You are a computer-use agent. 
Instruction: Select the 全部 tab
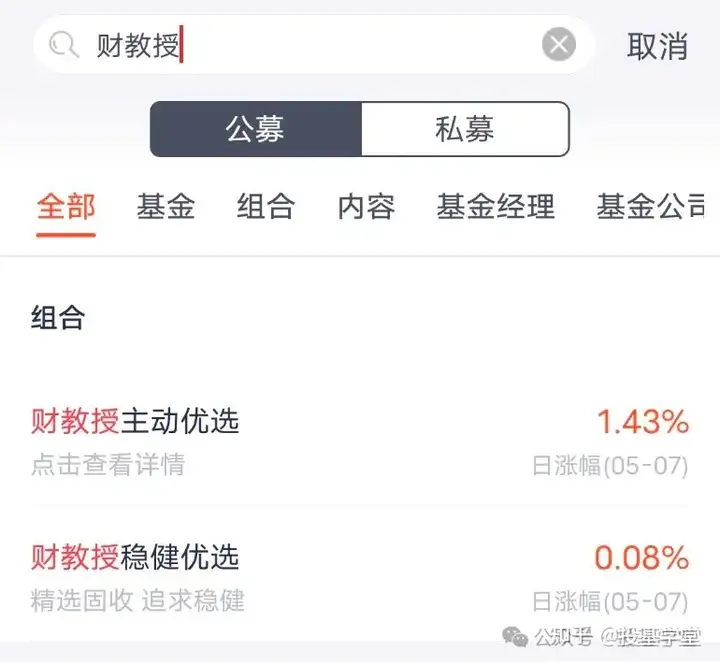pyautogui.click(x=66, y=207)
